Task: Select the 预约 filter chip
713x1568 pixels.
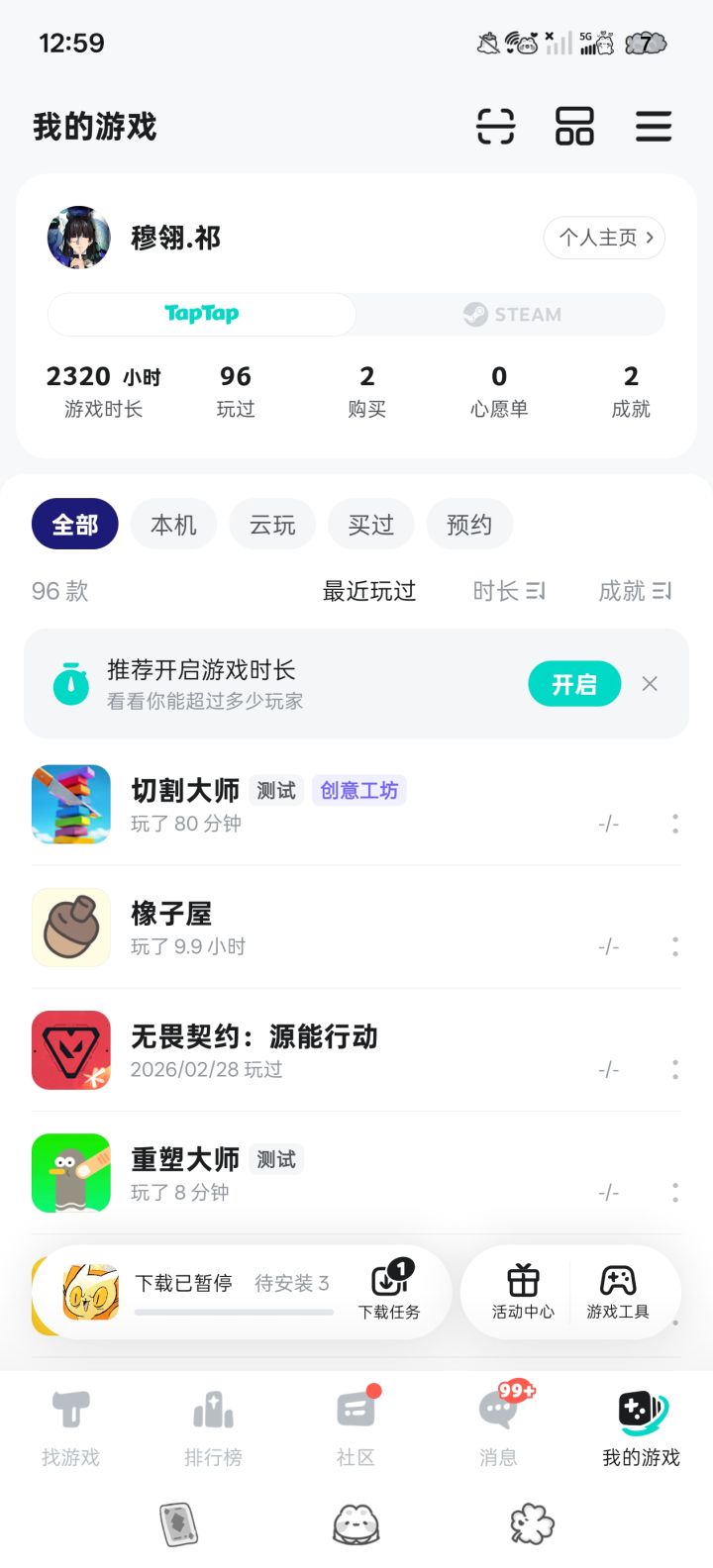Action: tap(469, 525)
